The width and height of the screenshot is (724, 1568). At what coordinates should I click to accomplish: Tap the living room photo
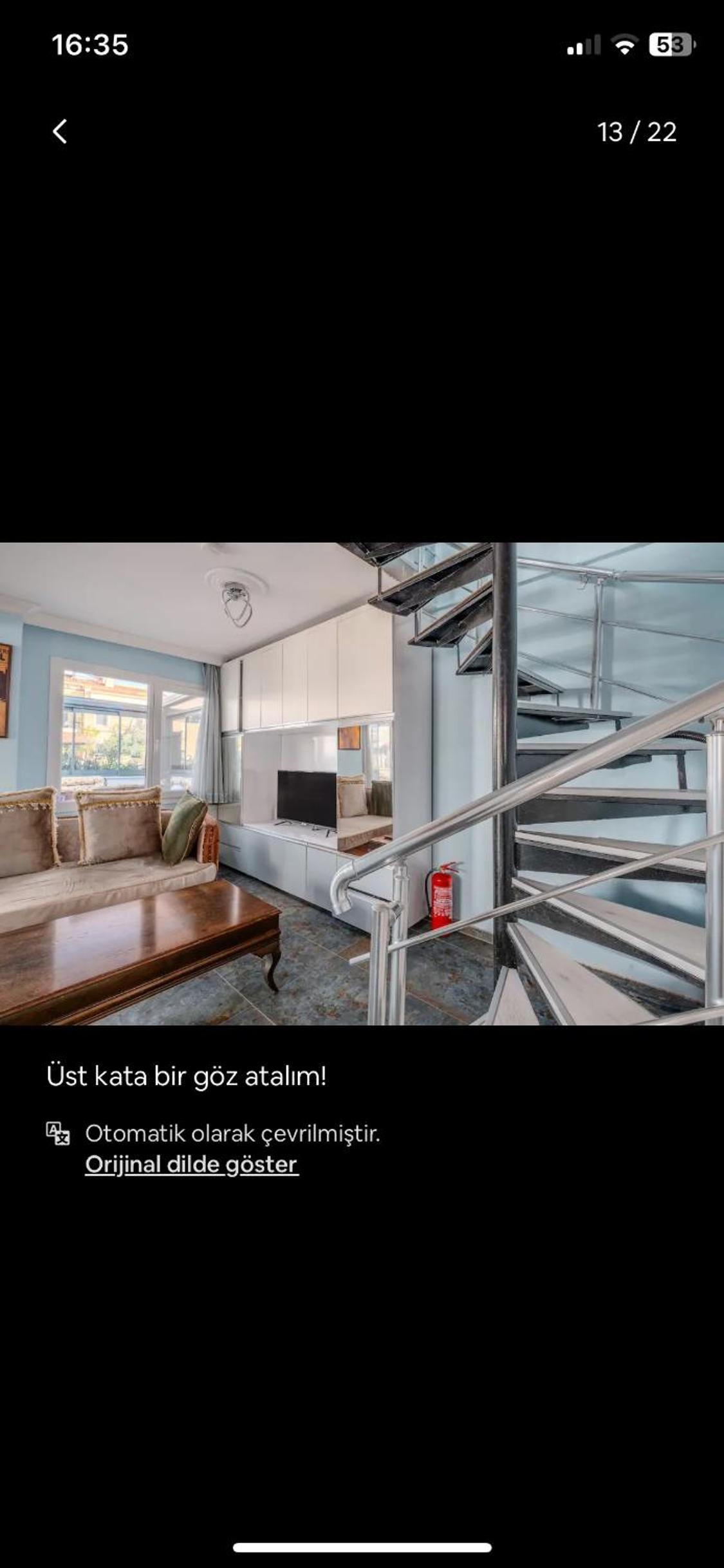click(362, 784)
